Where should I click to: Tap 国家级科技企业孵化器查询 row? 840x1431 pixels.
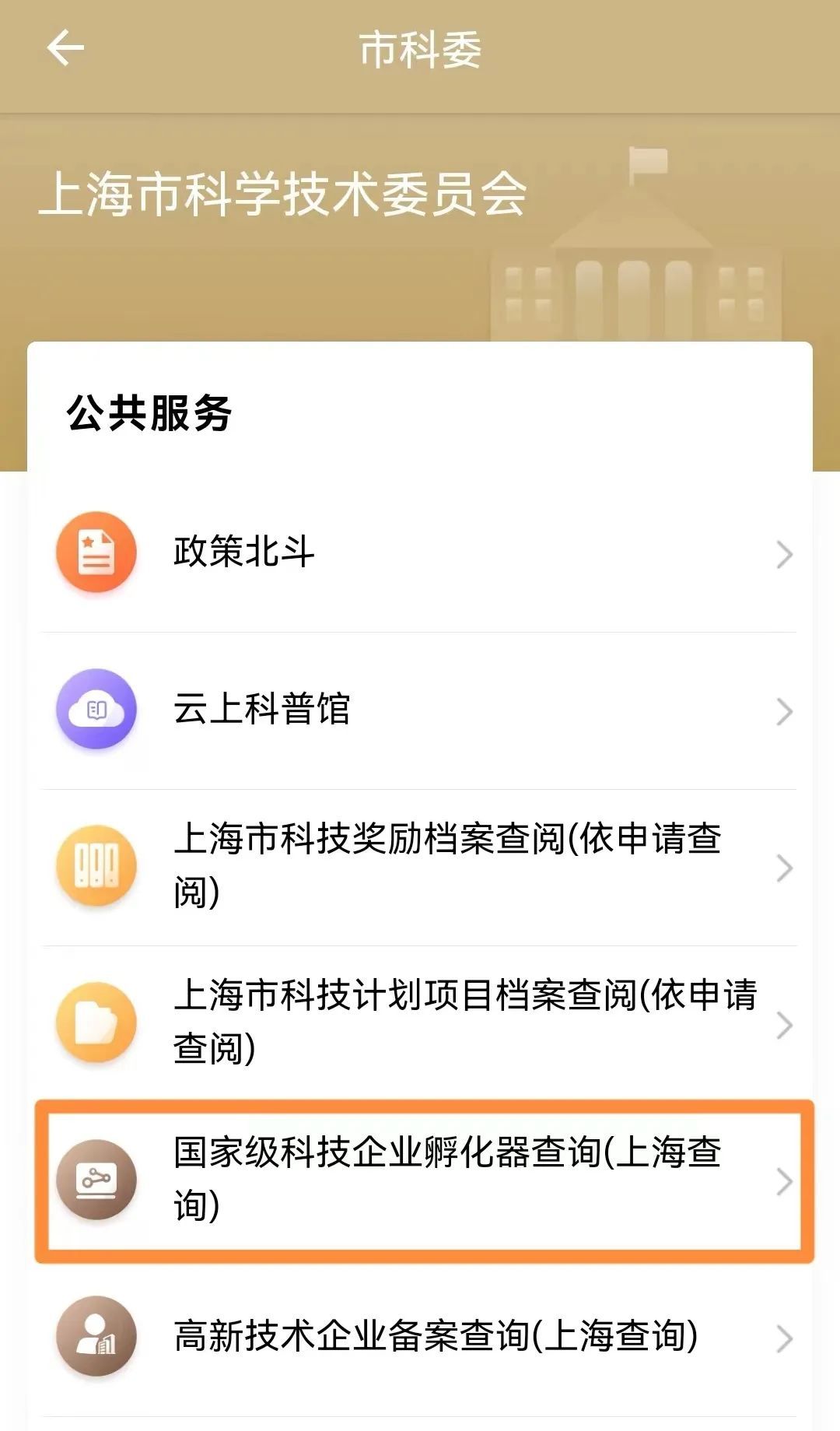pyautogui.click(x=420, y=1179)
